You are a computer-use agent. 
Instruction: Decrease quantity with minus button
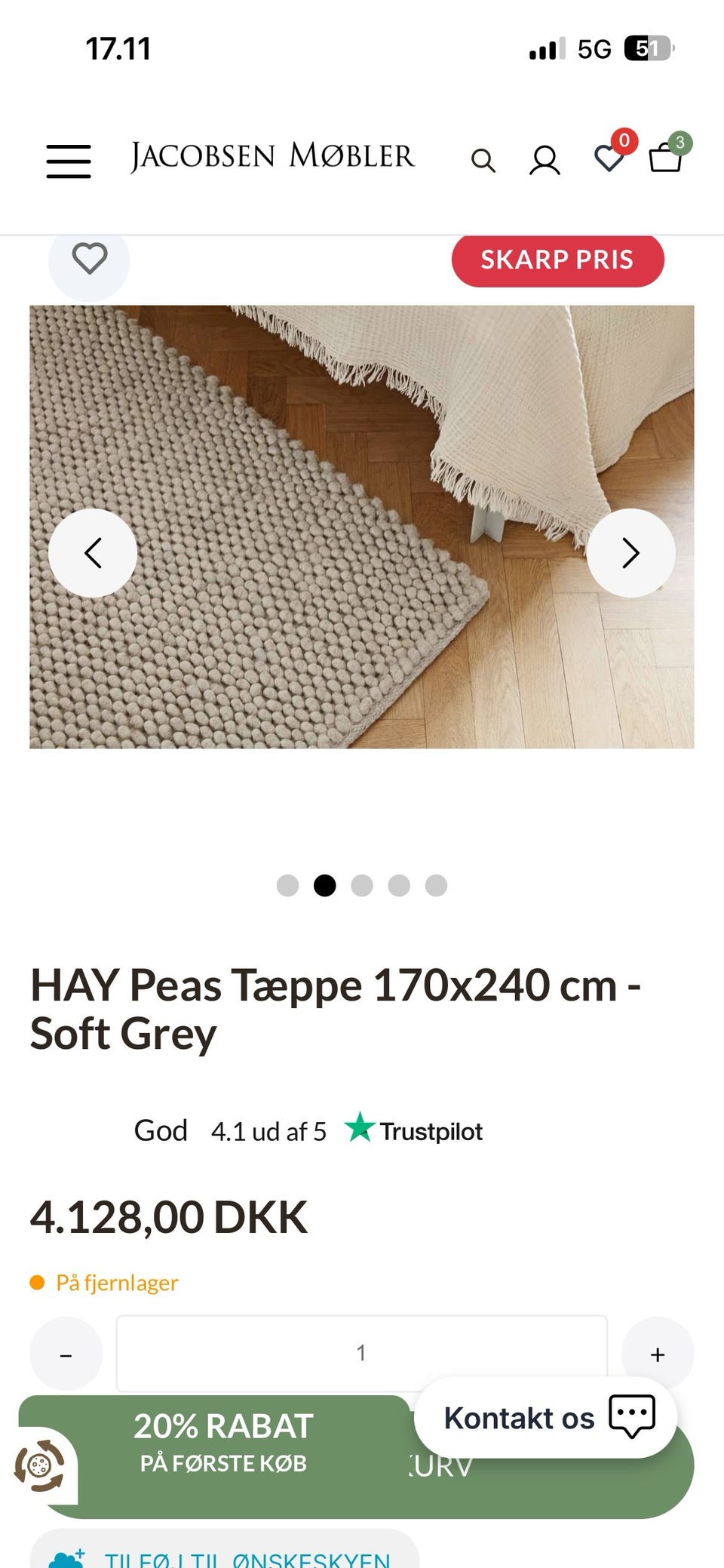click(x=66, y=1354)
